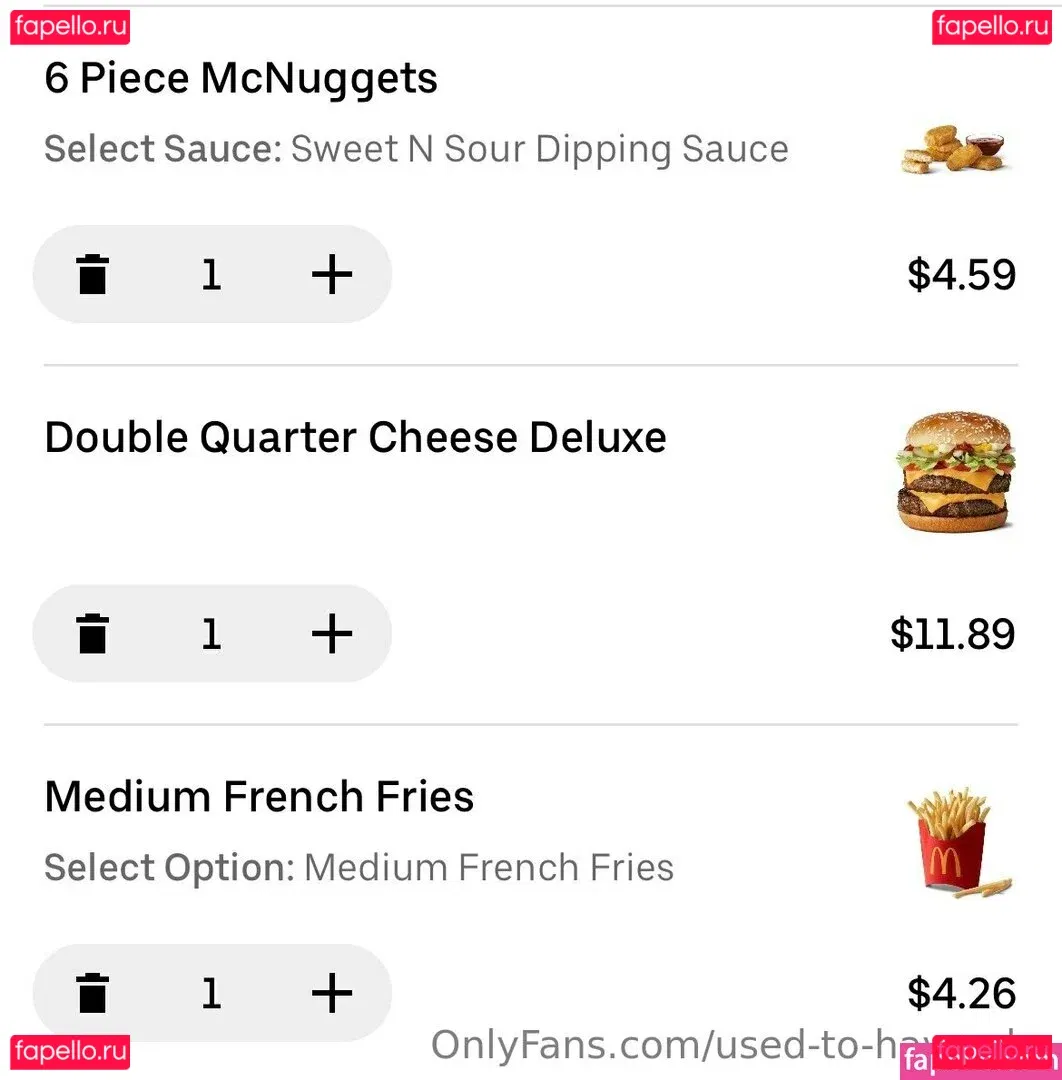Image resolution: width=1062 pixels, height=1080 pixels.
Task: Remove Medium French Fries from cart
Action: (x=92, y=992)
